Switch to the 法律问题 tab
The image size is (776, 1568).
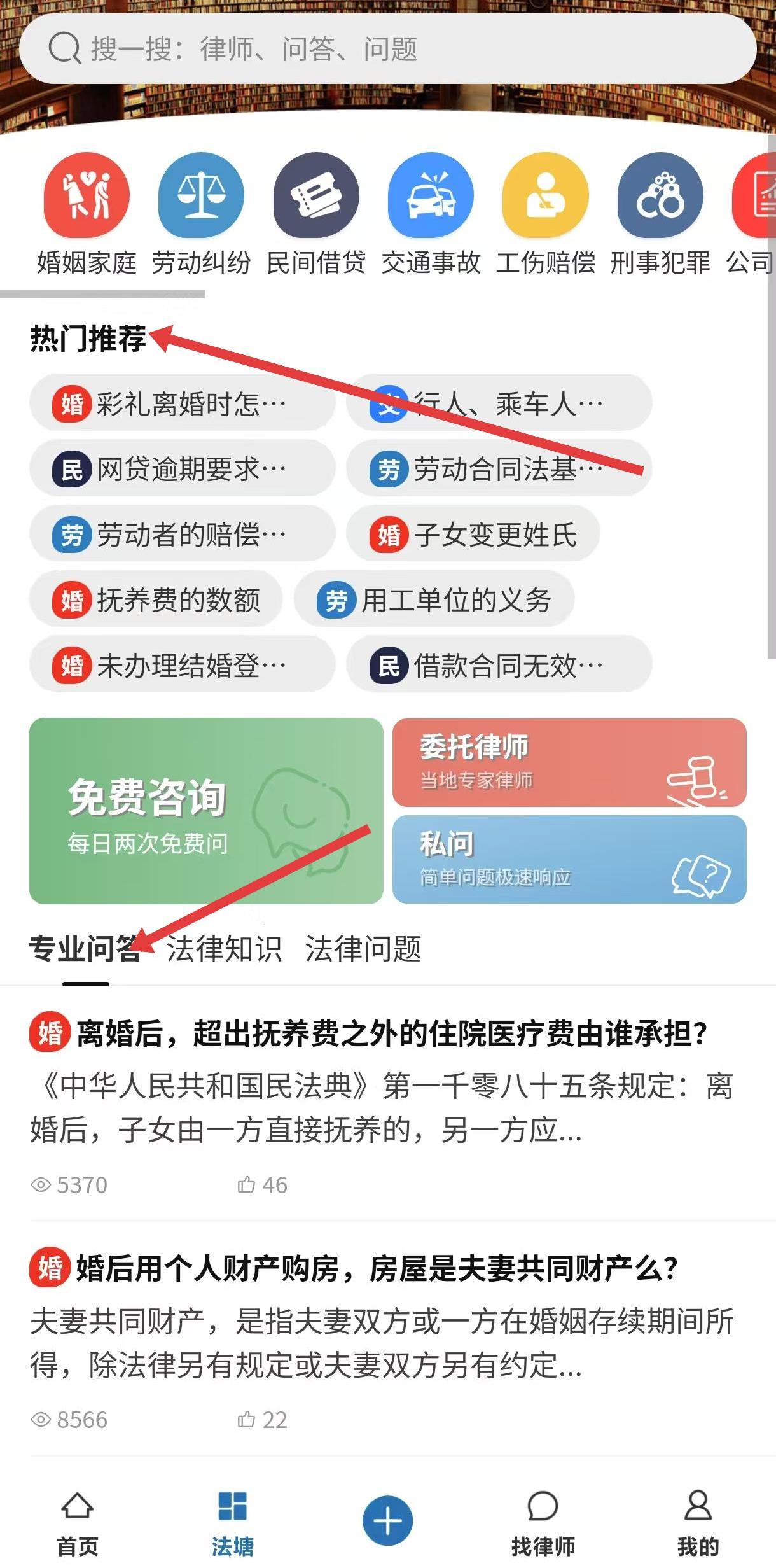pos(363,948)
